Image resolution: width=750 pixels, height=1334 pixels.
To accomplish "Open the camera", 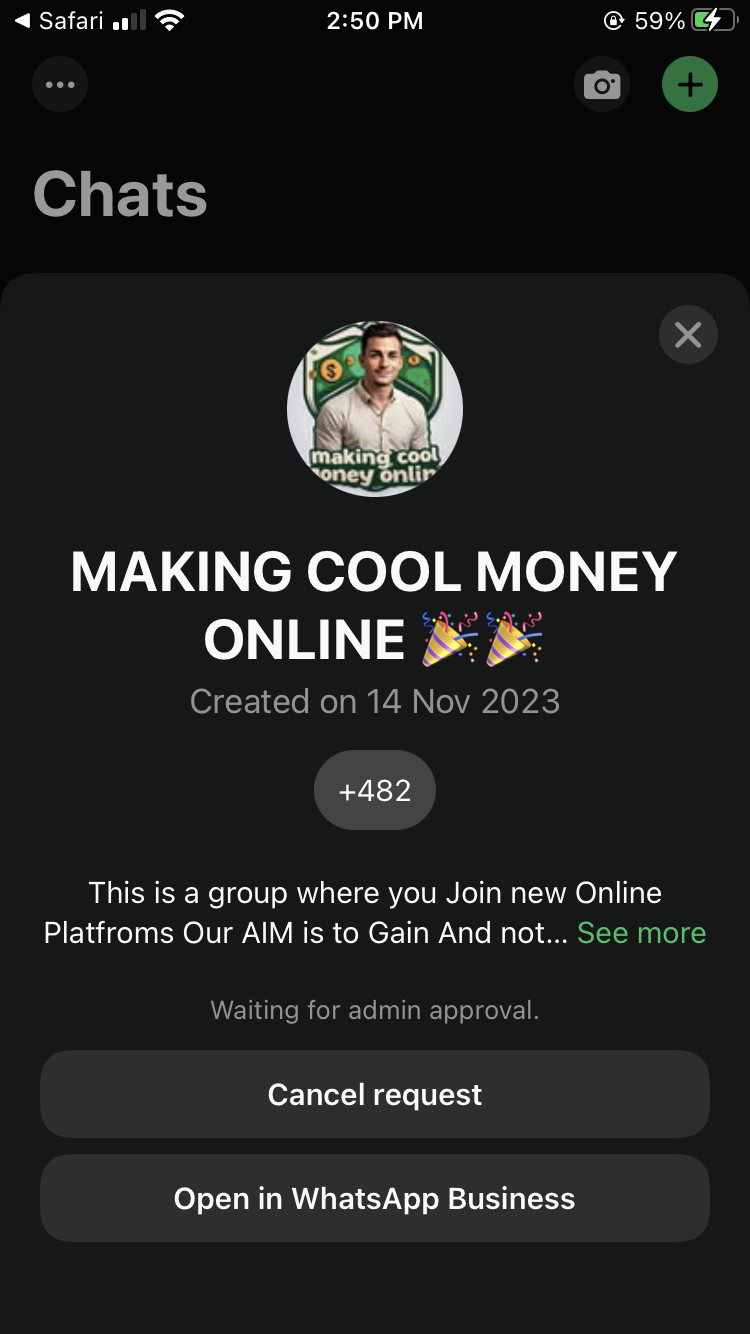I will click(x=602, y=85).
